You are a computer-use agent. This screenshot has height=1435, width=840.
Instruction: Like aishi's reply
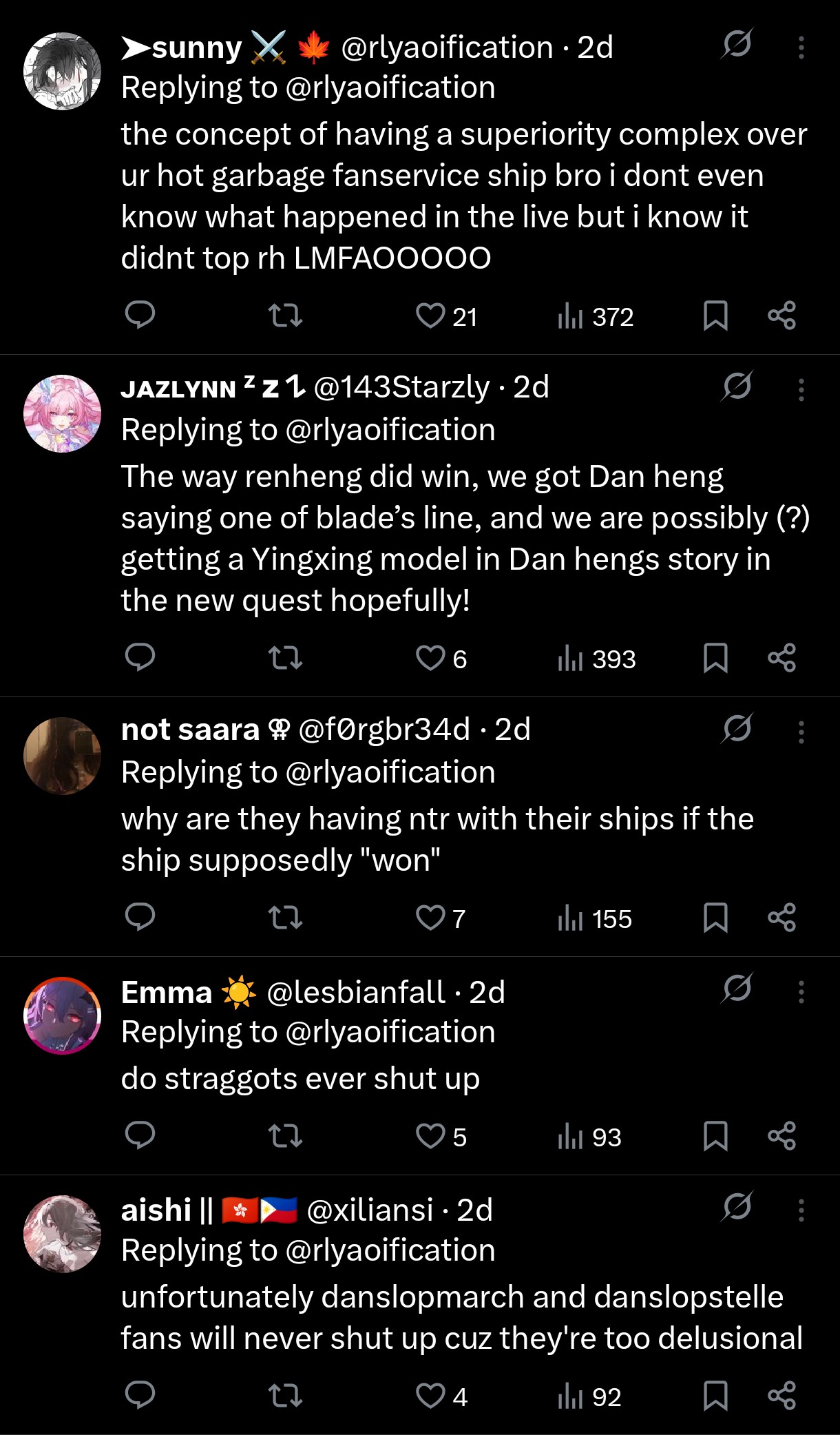[431, 1396]
